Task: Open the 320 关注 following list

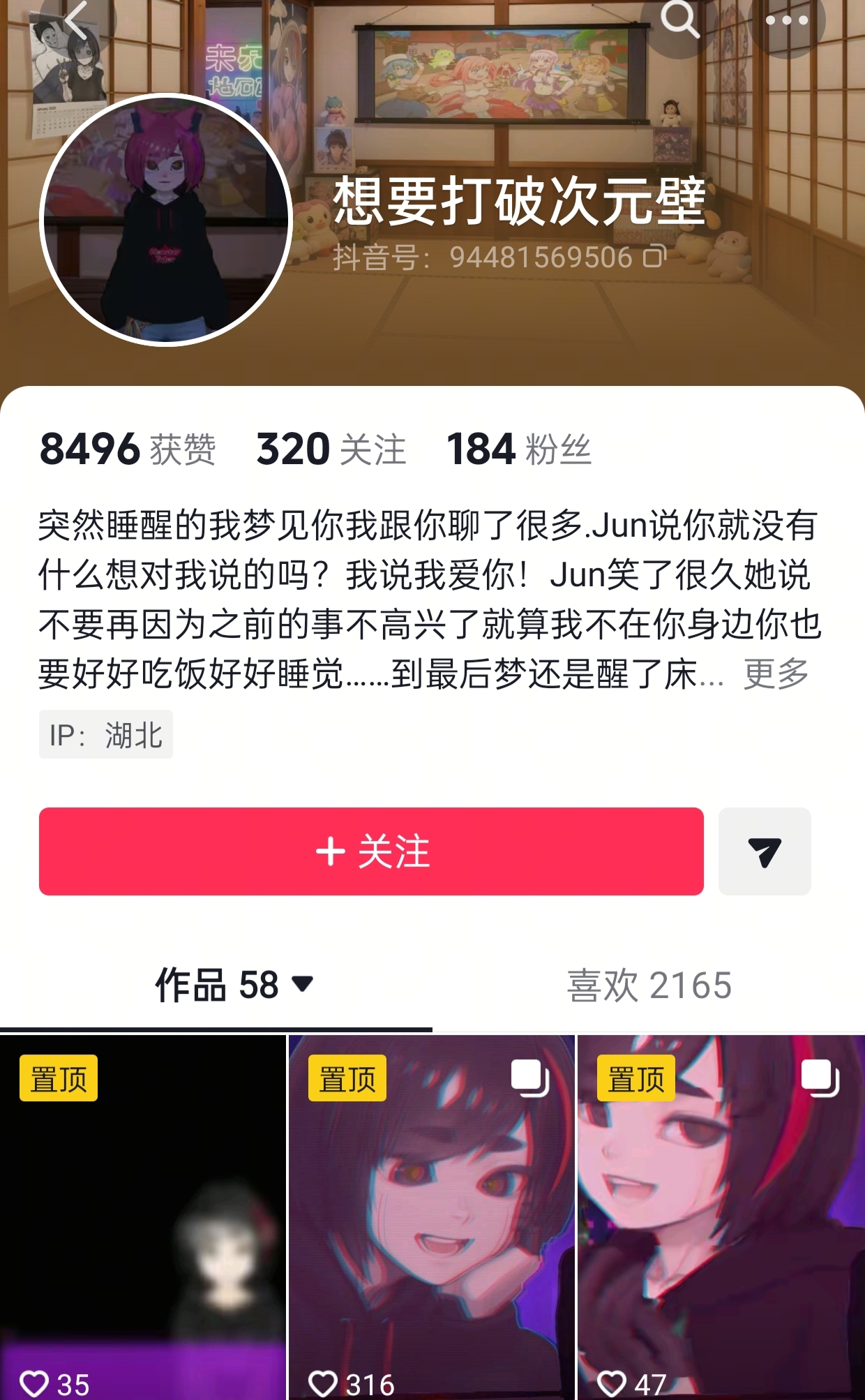Action: click(331, 449)
